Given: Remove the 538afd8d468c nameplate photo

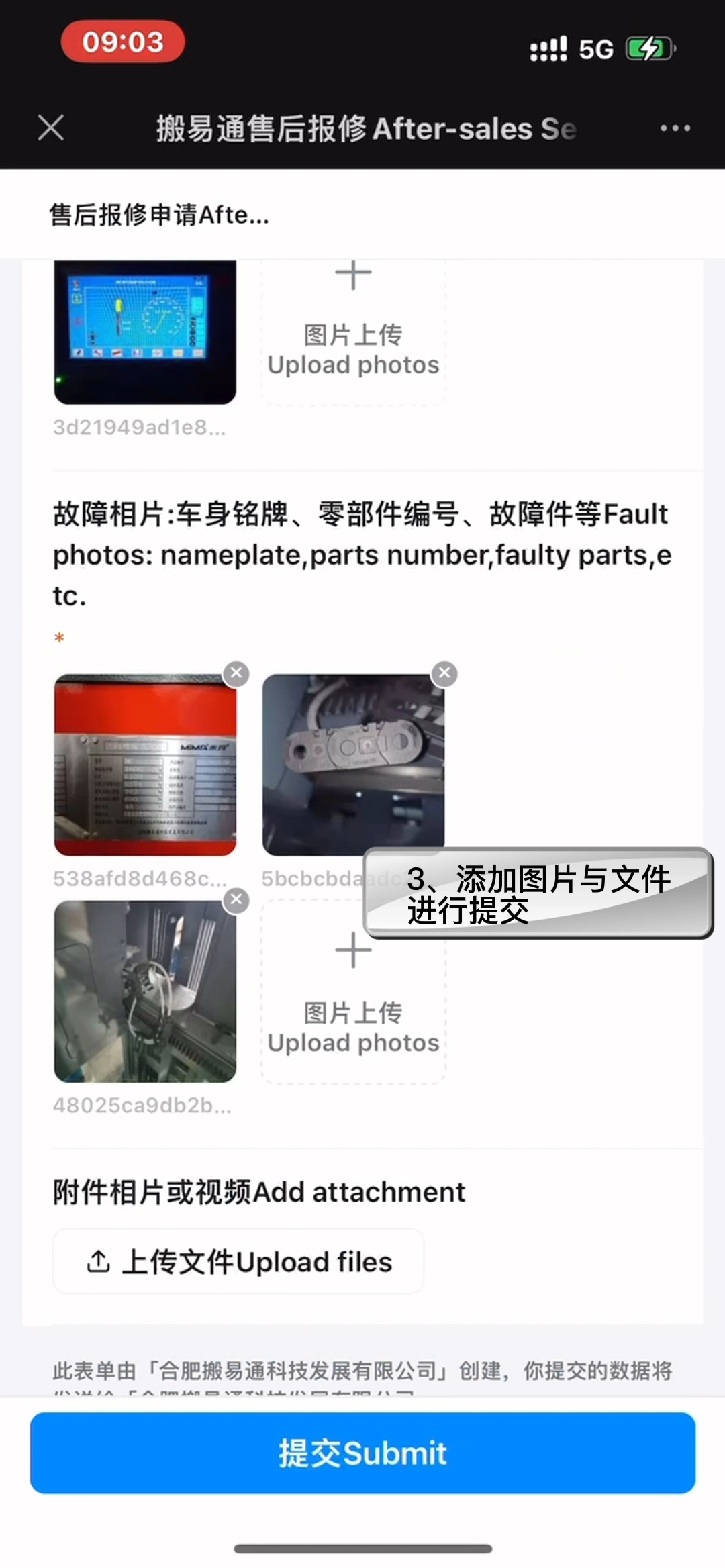Looking at the screenshot, I should (236, 673).
